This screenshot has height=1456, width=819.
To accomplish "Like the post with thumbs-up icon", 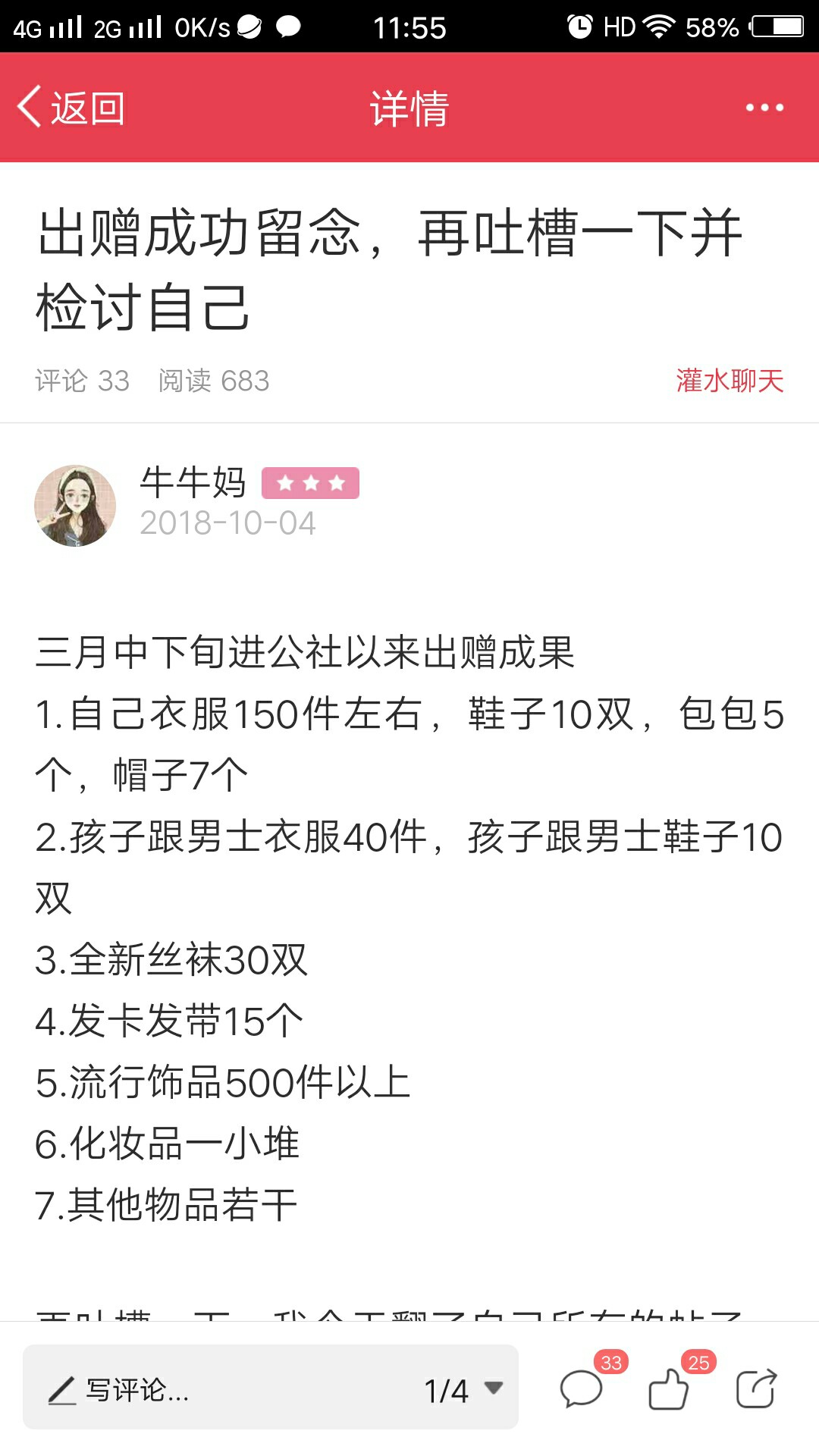I will (669, 1388).
